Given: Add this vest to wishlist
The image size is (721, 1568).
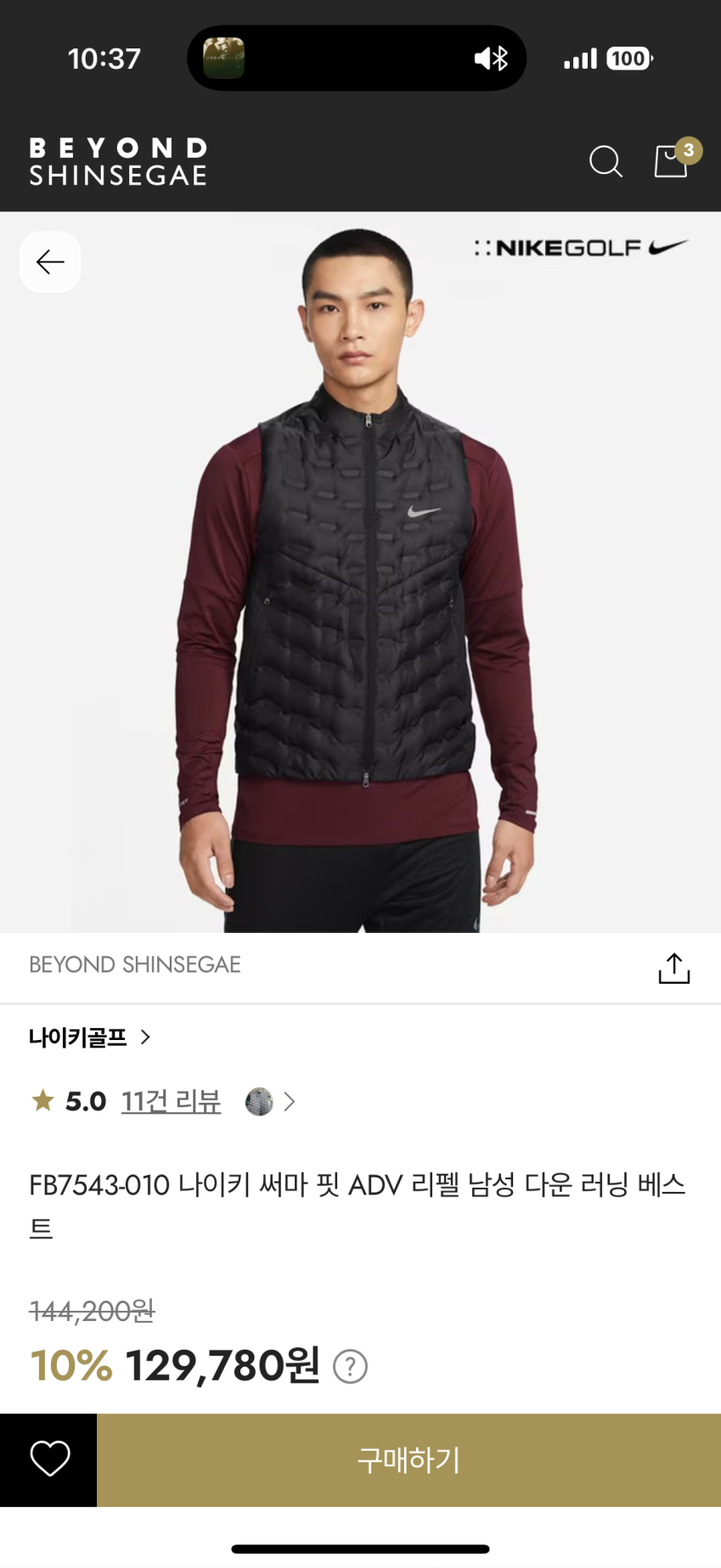Looking at the screenshot, I should coord(49,1459).
